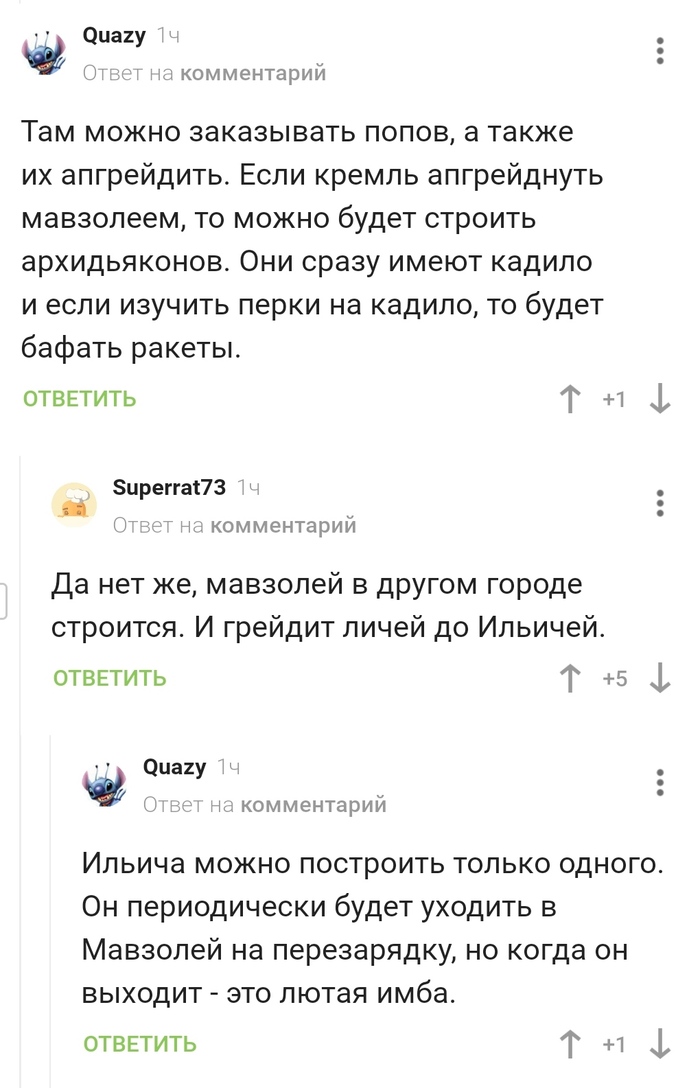Downvote Superrat73's comment
This screenshot has width=700, height=1088.
tap(659, 678)
